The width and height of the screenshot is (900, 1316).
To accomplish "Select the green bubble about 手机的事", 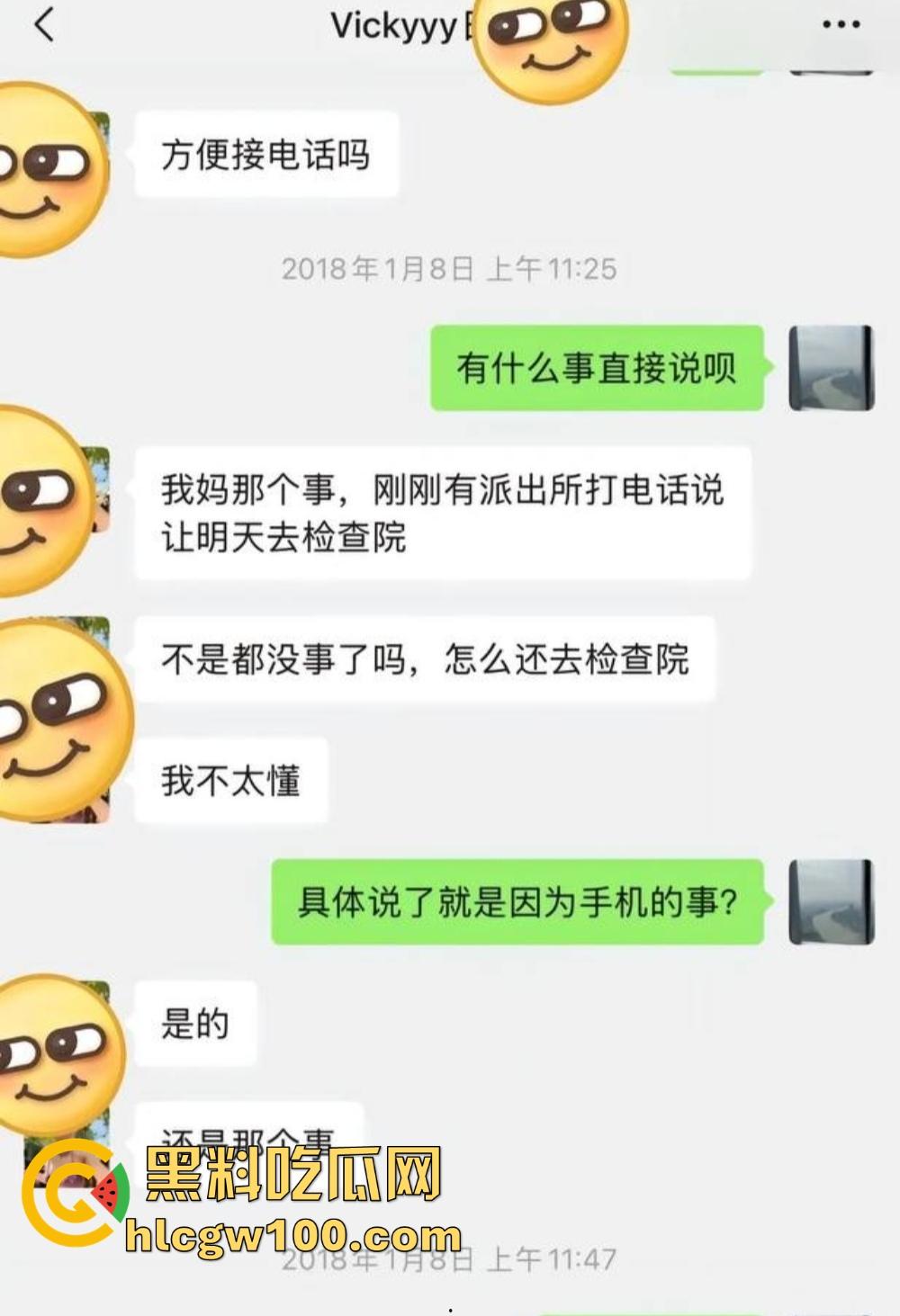I will point(517,902).
